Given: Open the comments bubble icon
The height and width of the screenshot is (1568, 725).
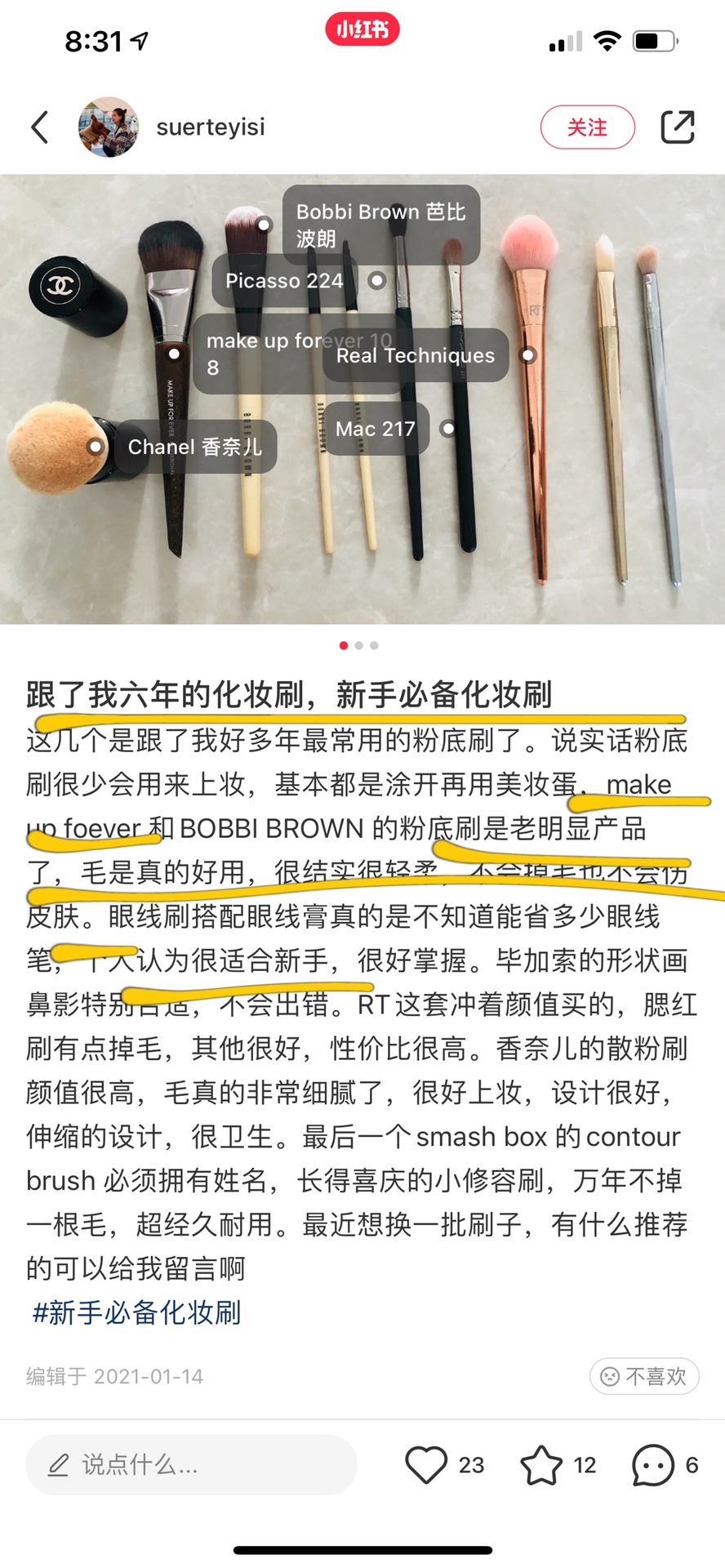Looking at the screenshot, I should [652, 1464].
